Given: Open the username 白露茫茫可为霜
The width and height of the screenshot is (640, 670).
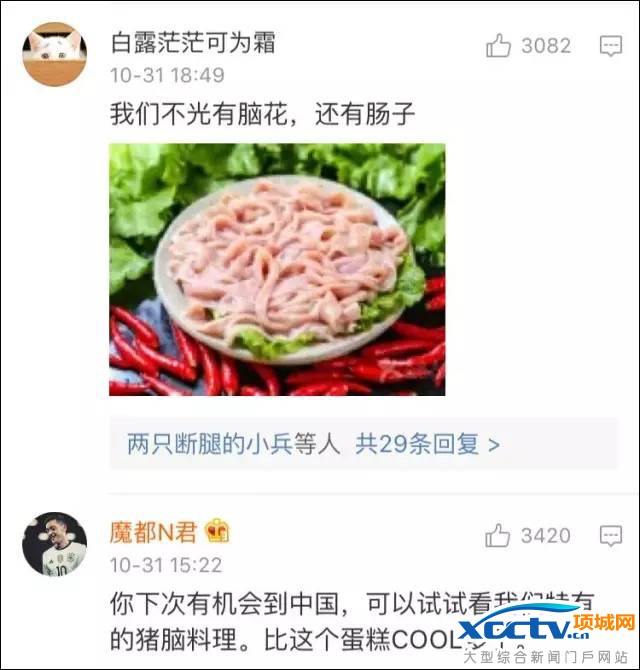Looking at the screenshot, I should (192, 42).
